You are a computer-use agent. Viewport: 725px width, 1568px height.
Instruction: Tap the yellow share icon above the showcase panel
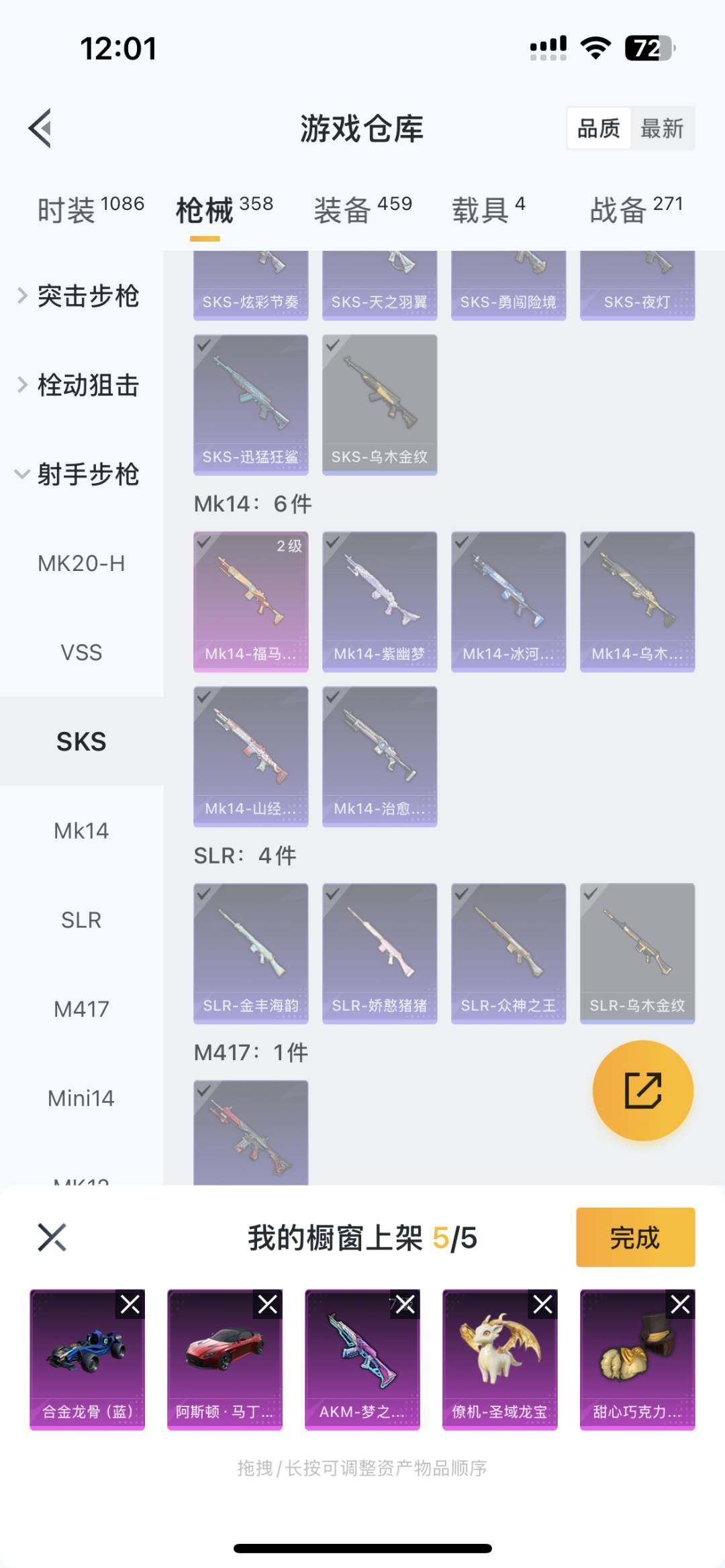(642, 1091)
